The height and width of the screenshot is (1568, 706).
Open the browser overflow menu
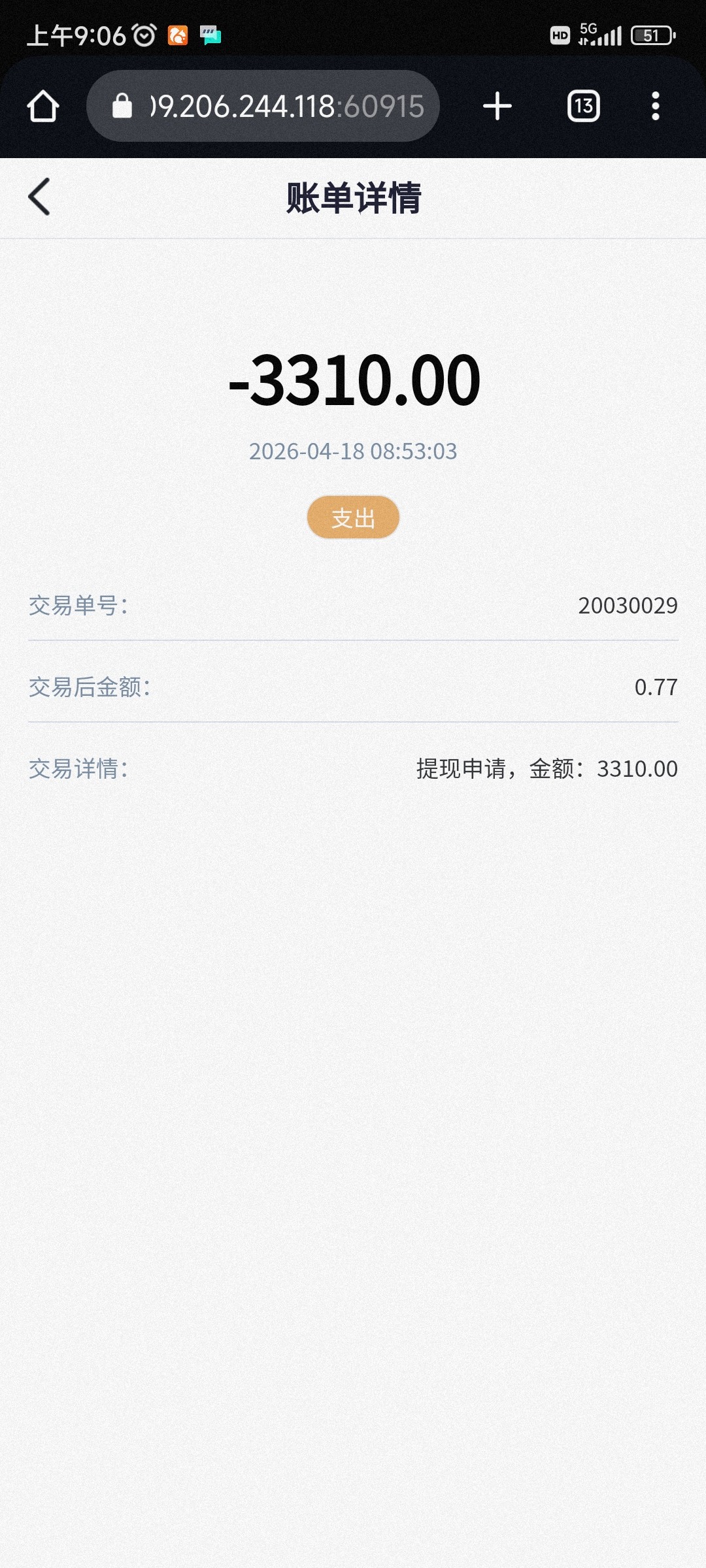tap(655, 106)
